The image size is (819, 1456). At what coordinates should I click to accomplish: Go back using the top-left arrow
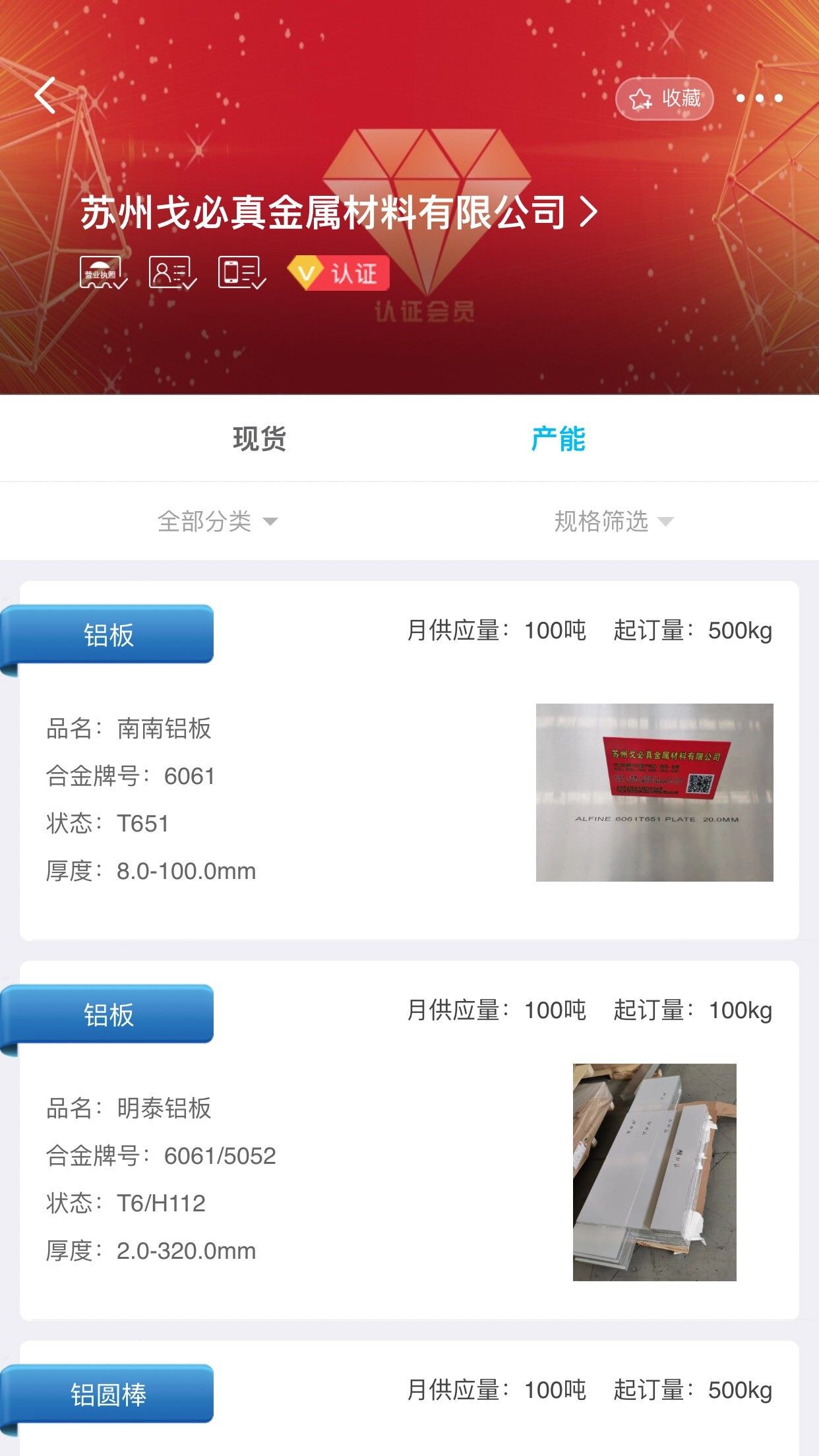pos(45,96)
